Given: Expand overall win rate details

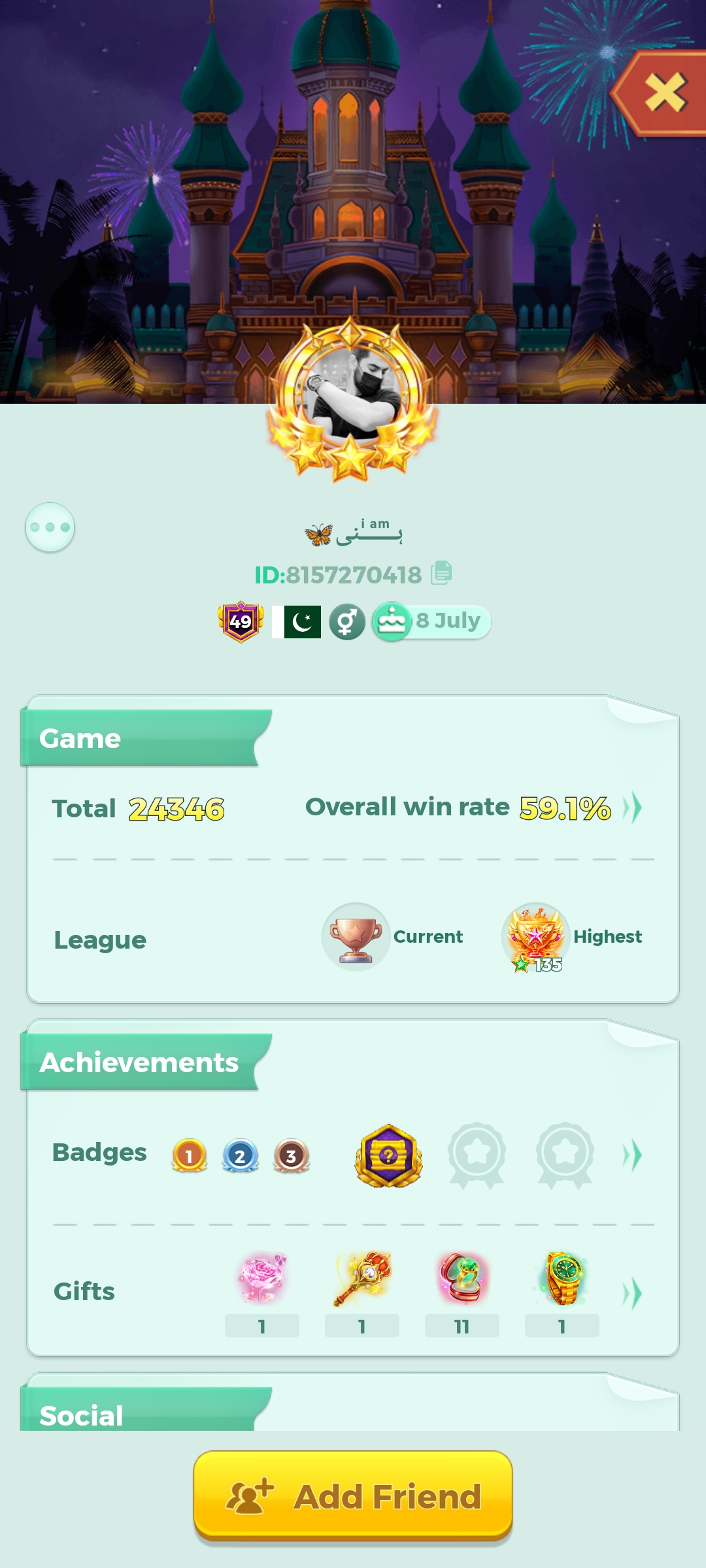Looking at the screenshot, I should pos(632,808).
